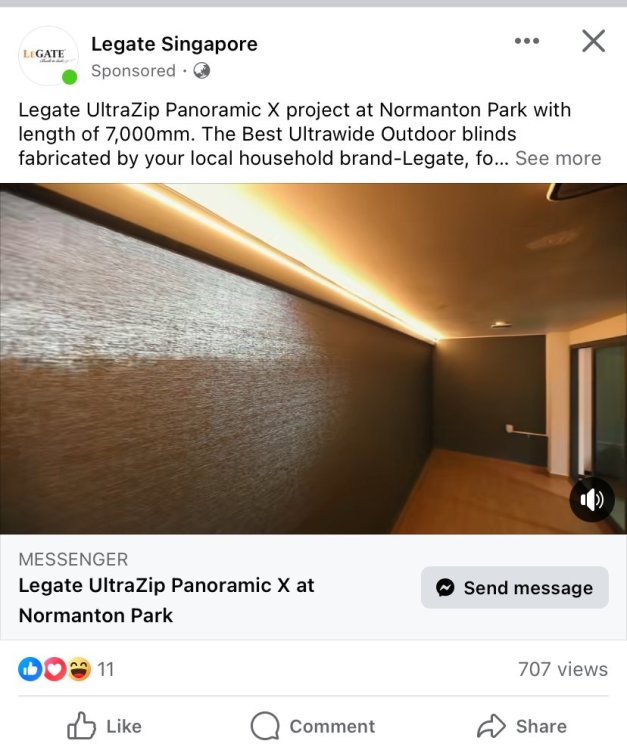Open Legate Singapore's profile picture
Image resolution: width=627 pixels, height=750 pixels.
pyautogui.click(x=48, y=56)
